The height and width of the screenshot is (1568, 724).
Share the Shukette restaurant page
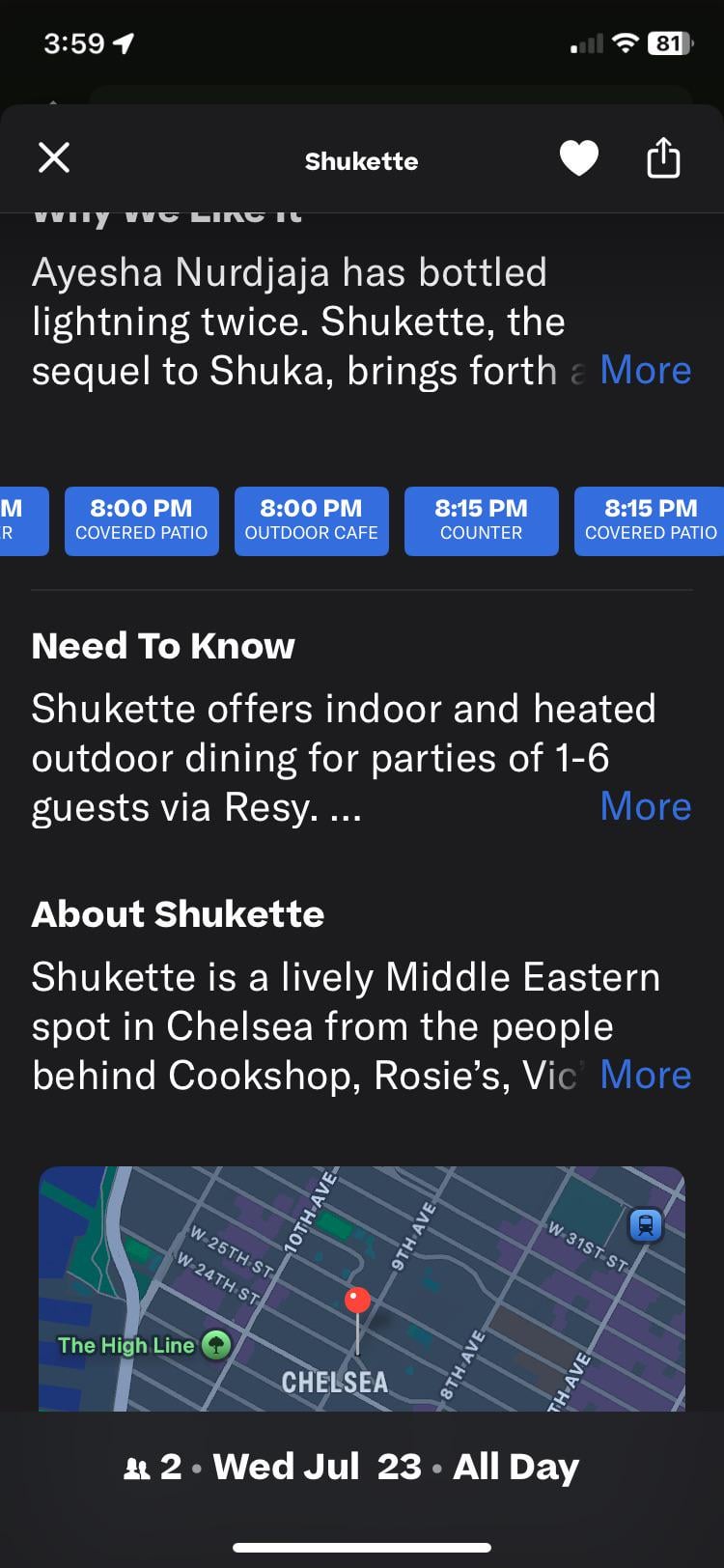[x=663, y=157]
